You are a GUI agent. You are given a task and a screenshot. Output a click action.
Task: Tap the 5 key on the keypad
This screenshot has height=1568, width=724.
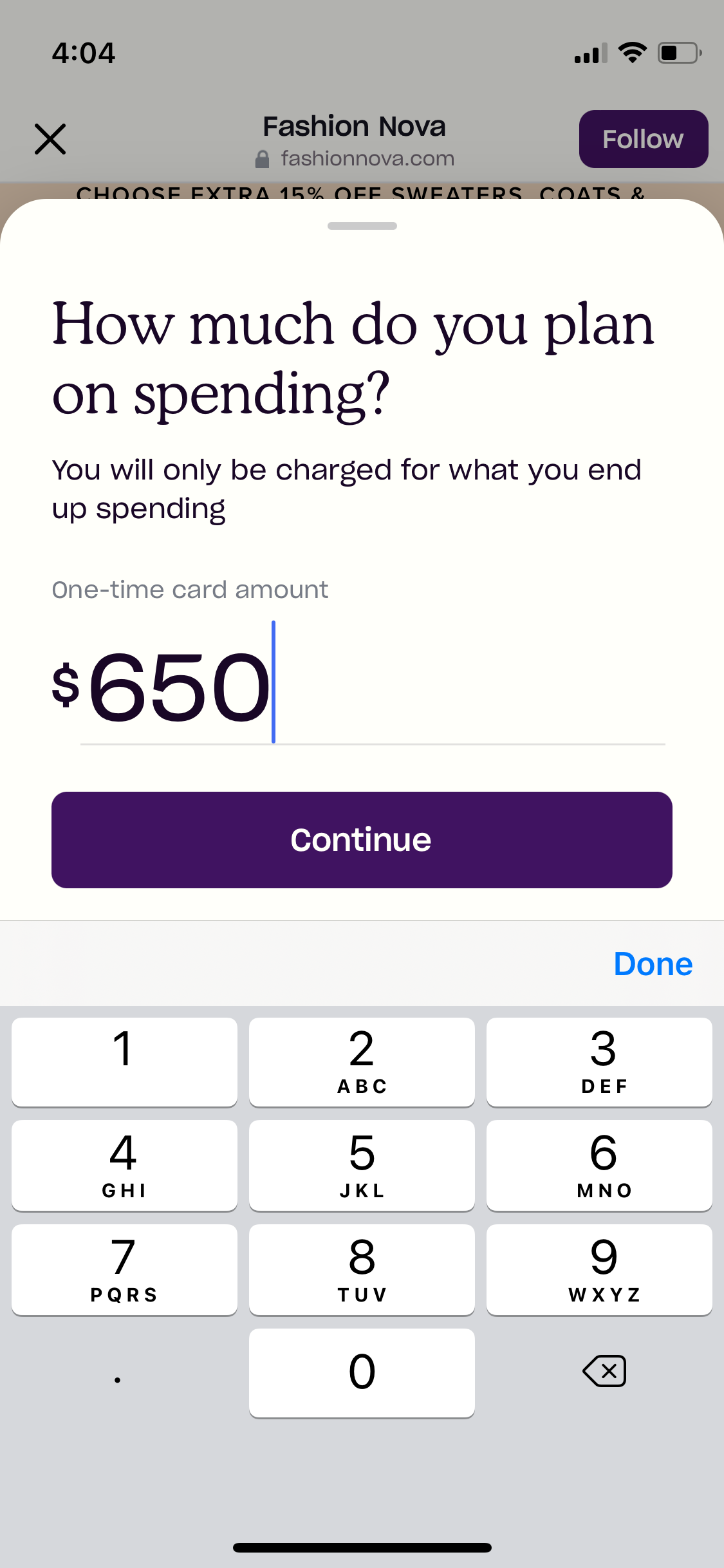(x=362, y=1165)
